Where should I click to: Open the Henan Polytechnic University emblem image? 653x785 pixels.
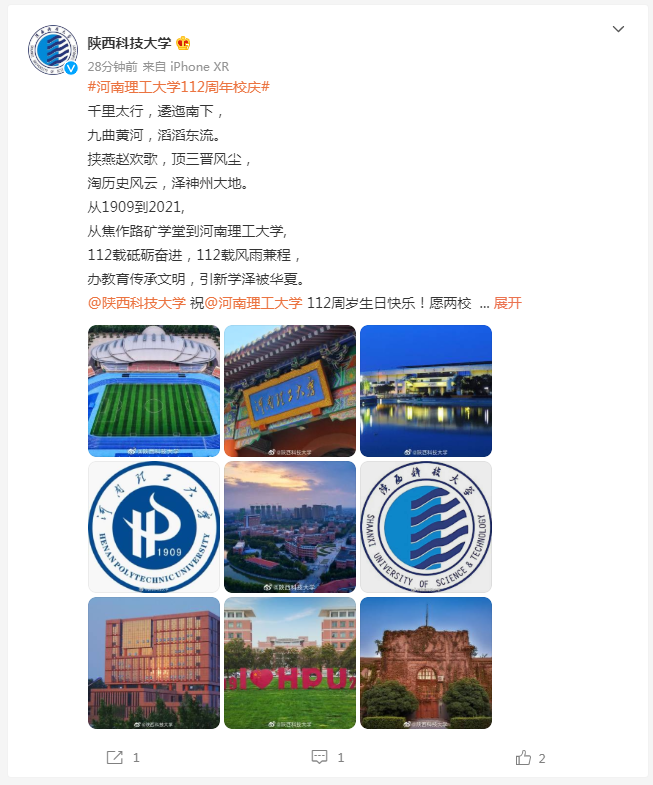(154, 527)
